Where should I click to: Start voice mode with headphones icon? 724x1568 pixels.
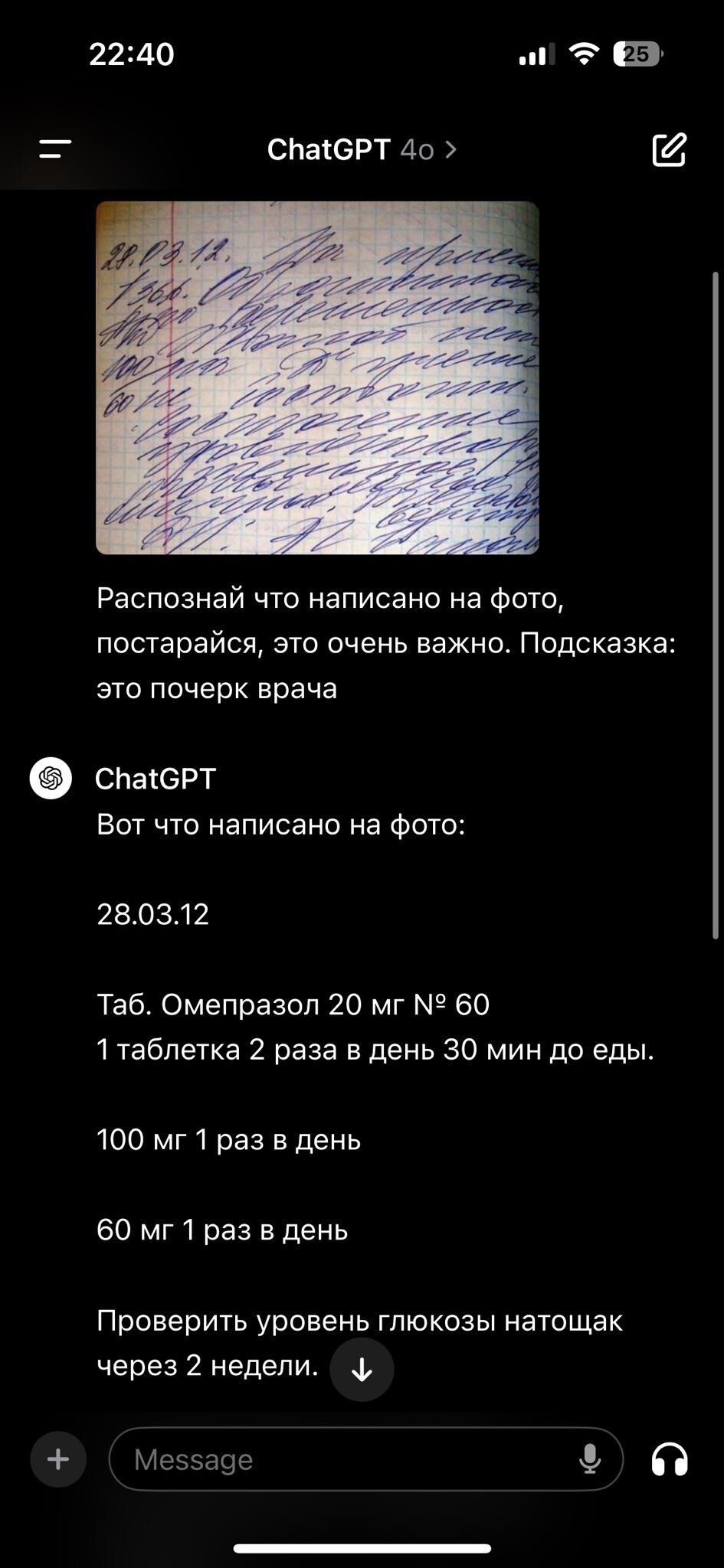coord(670,1459)
